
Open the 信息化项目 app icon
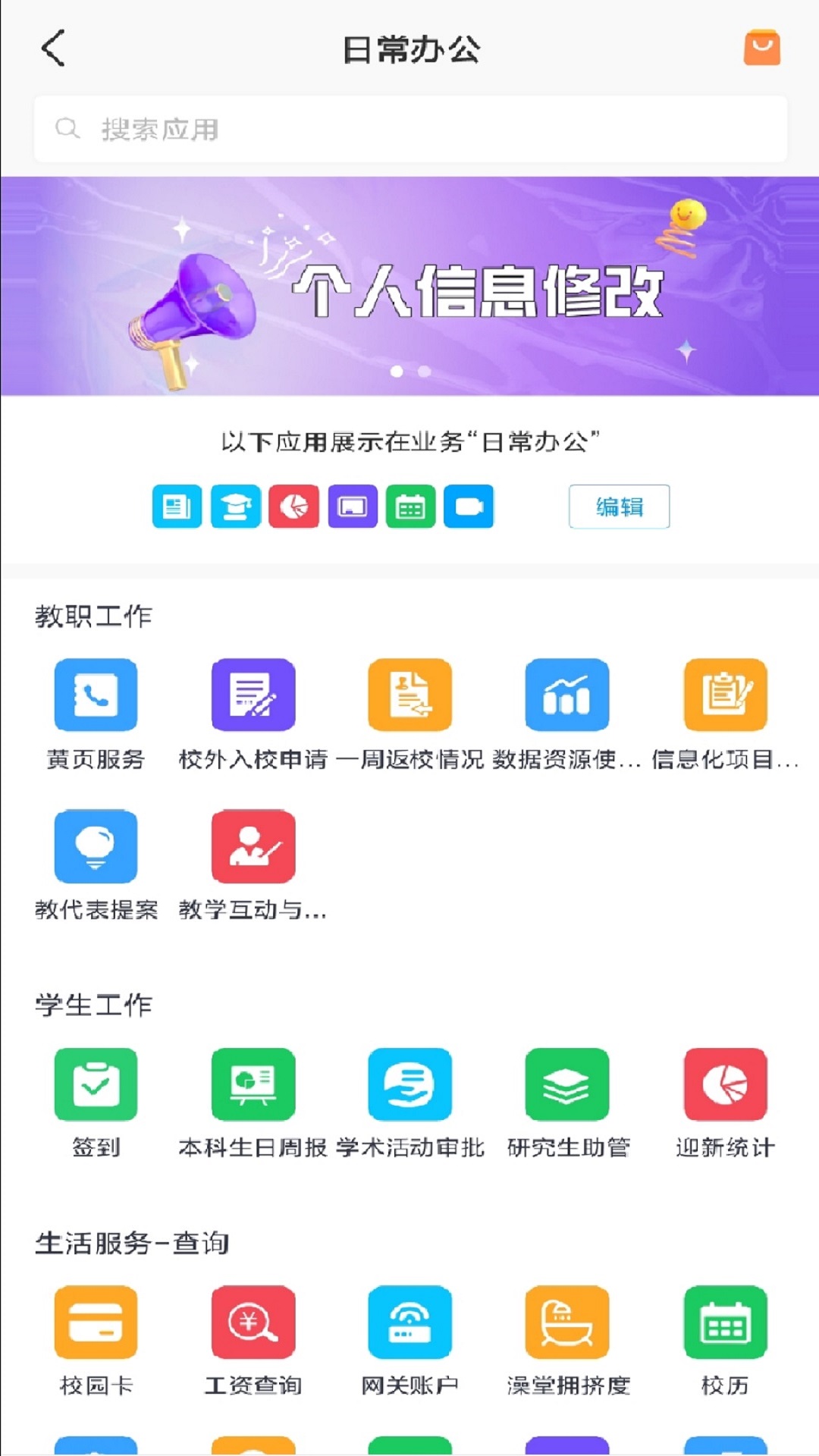click(x=724, y=695)
